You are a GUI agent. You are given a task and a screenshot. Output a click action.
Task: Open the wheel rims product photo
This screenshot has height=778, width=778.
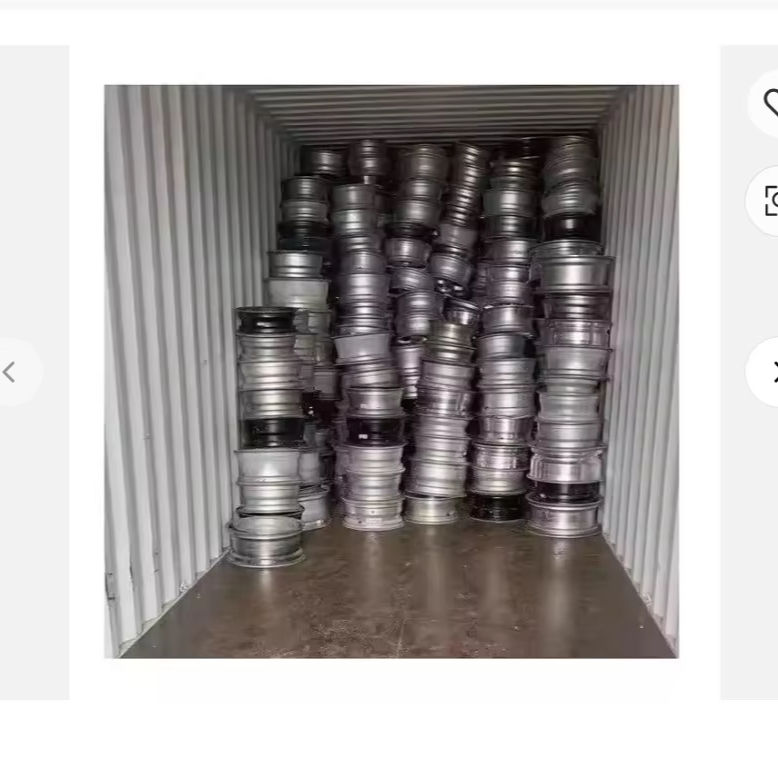(391, 372)
